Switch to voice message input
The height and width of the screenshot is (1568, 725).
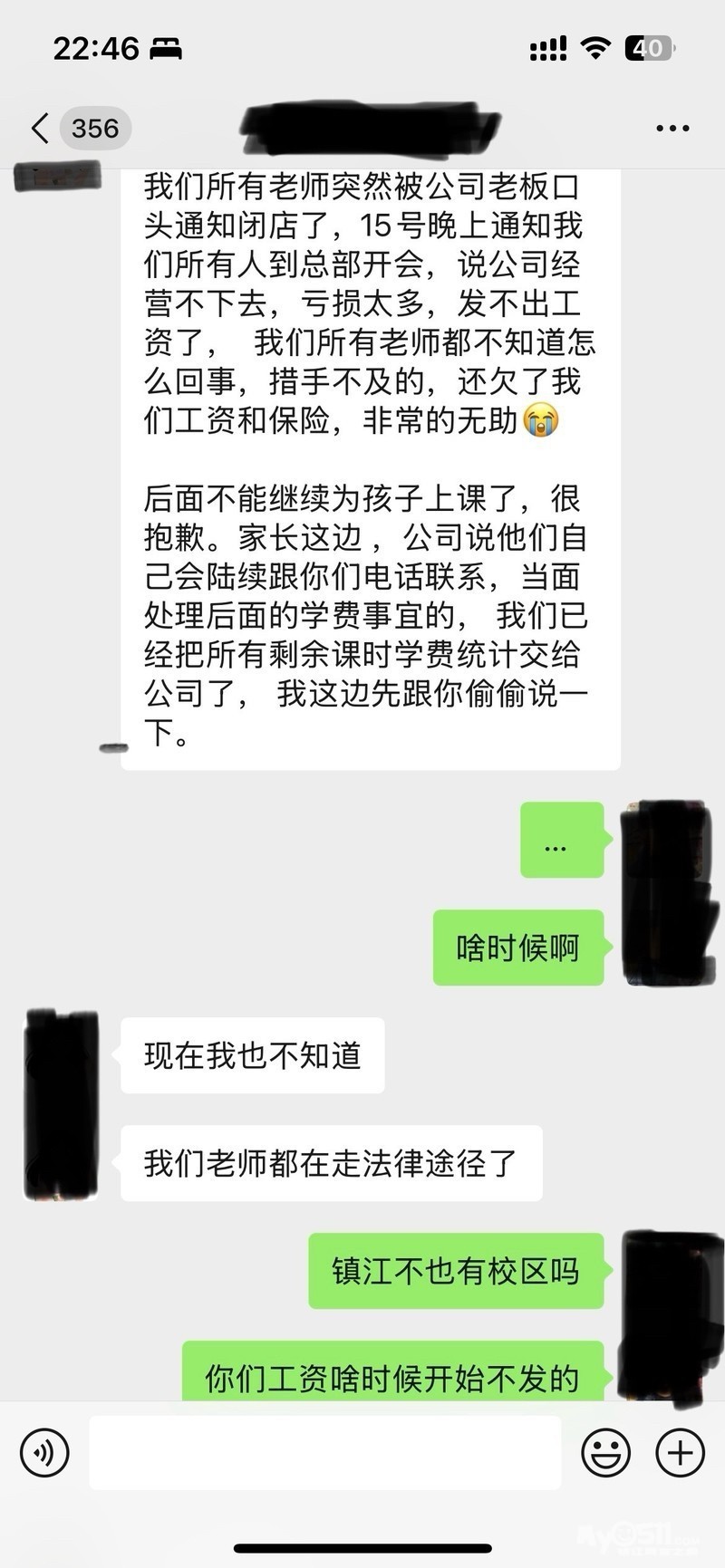[44, 1453]
